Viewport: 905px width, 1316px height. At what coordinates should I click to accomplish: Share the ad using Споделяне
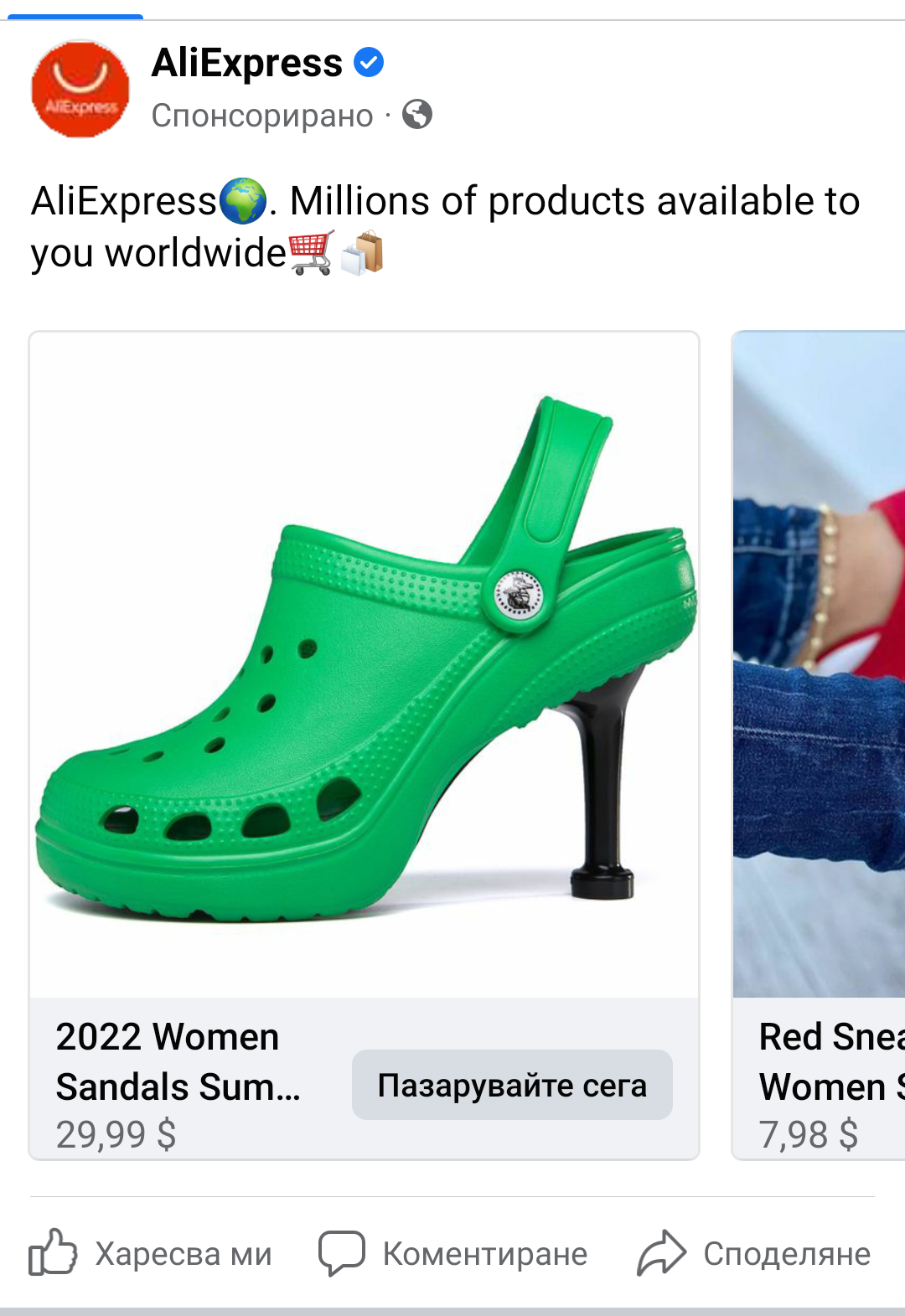point(754,1254)
